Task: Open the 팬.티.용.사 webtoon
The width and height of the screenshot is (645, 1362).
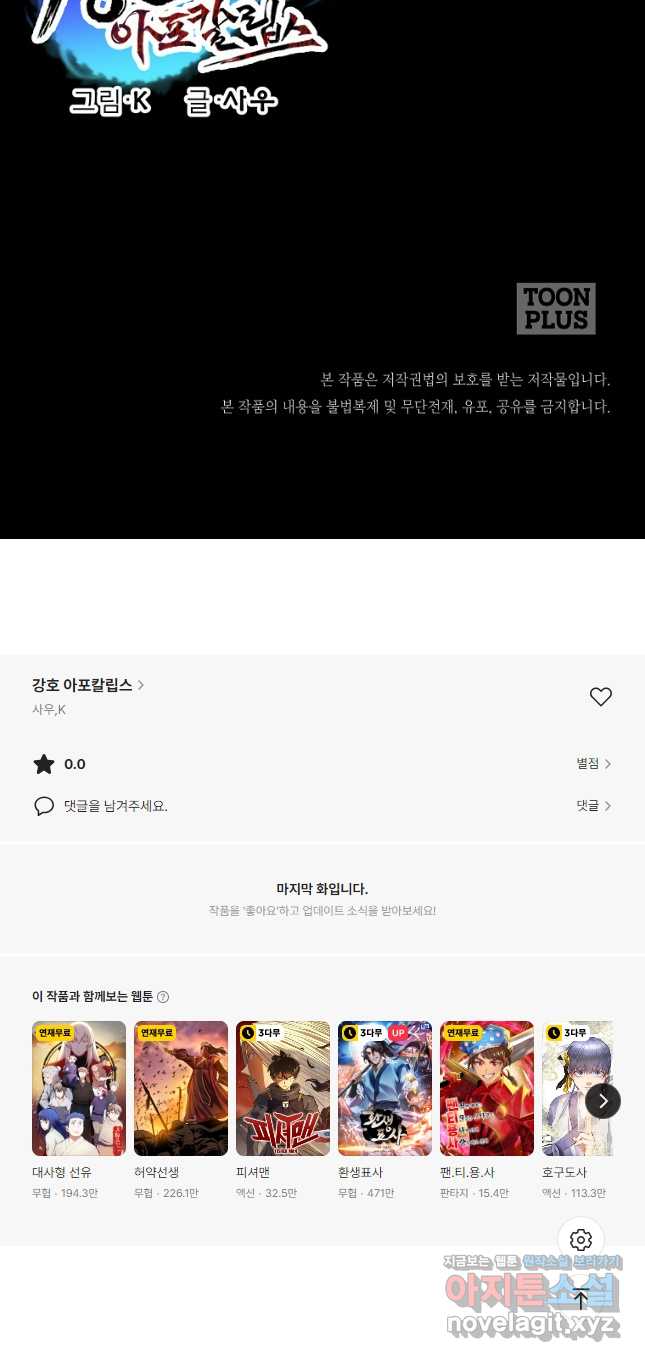Action: (x=487, y=1088)
